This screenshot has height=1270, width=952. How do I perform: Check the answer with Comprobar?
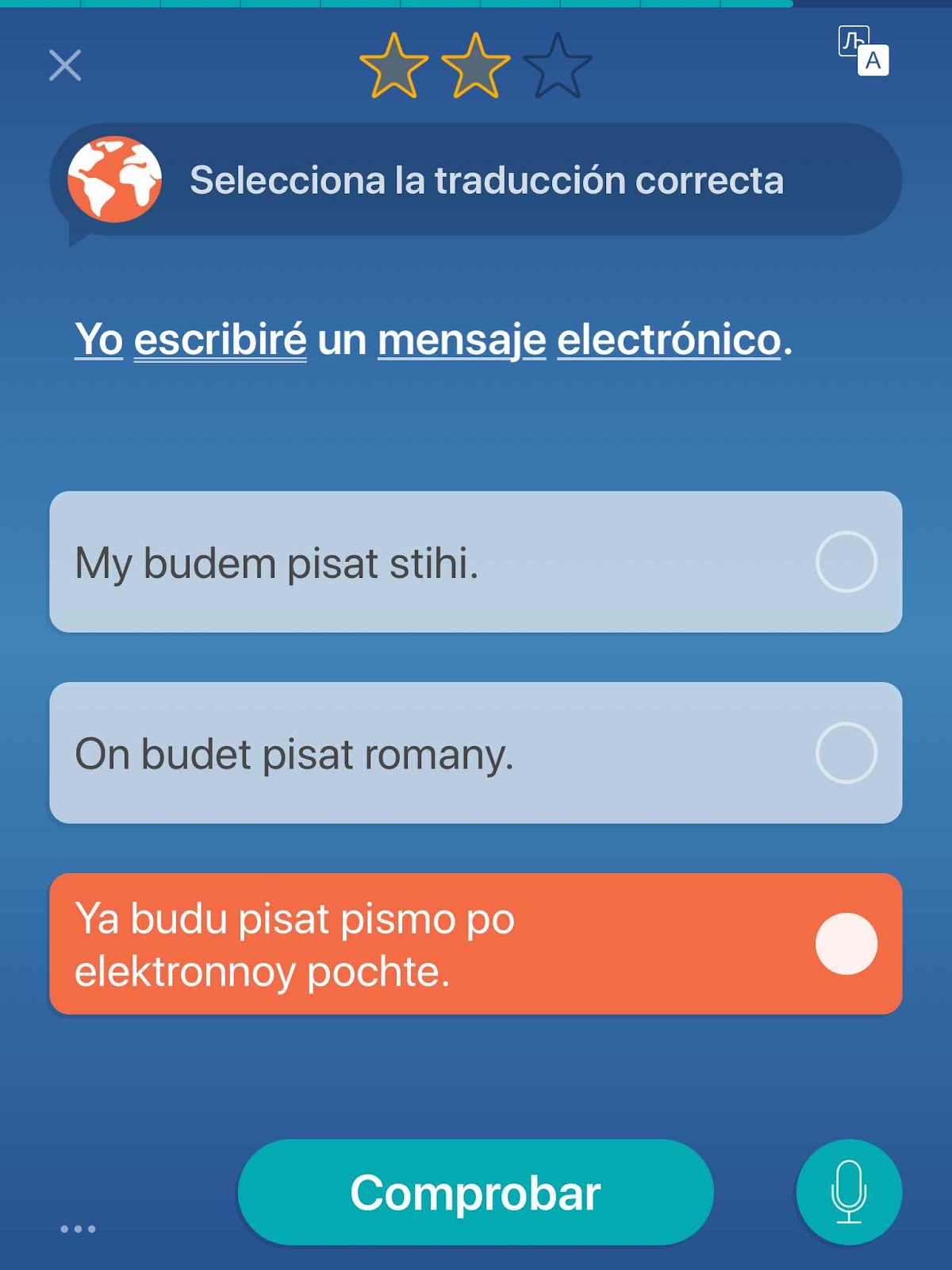(x=475, y=1192)
